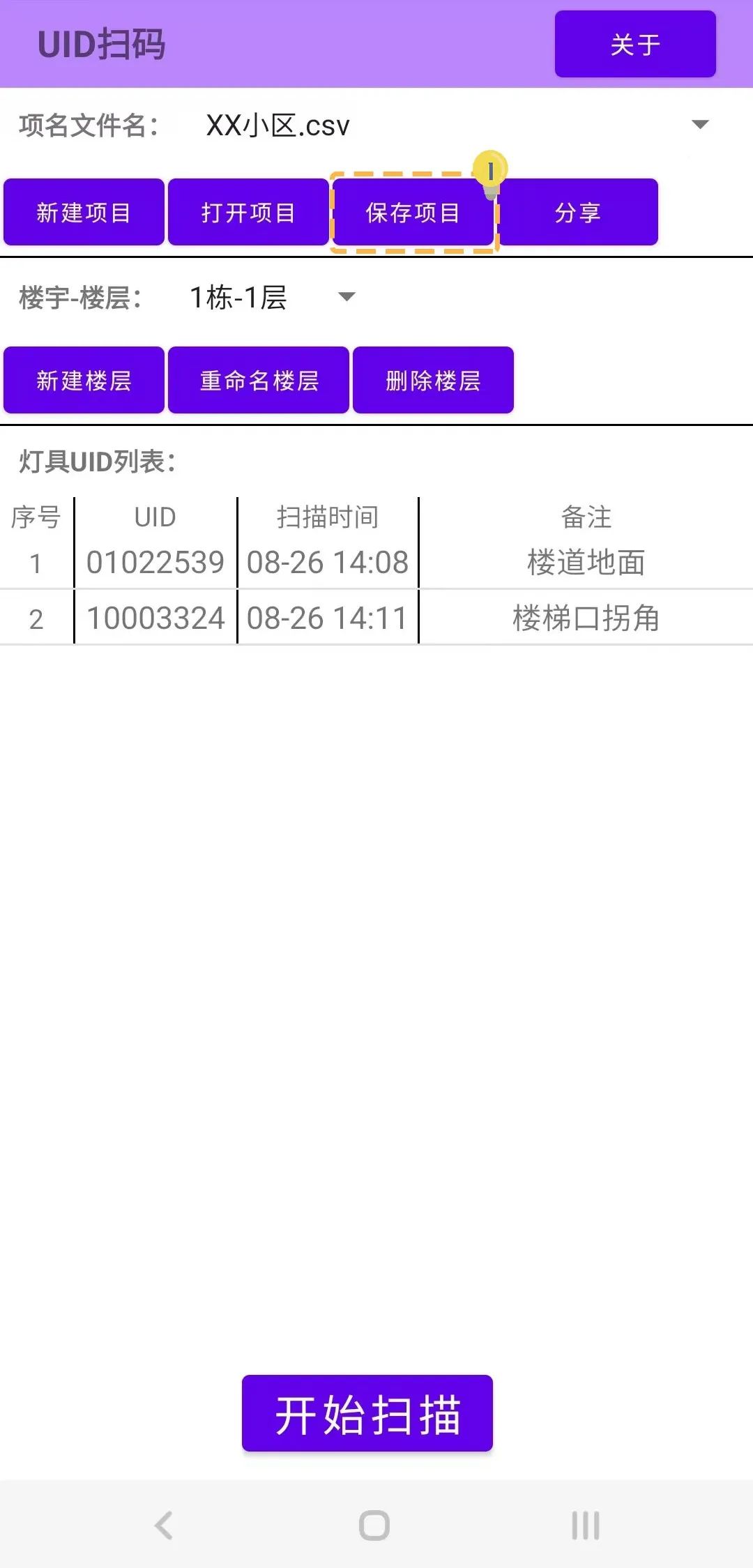Screen dimensions: 753x1568
Task: Open the 关于 about page
Action: click(x=633, y=45)
